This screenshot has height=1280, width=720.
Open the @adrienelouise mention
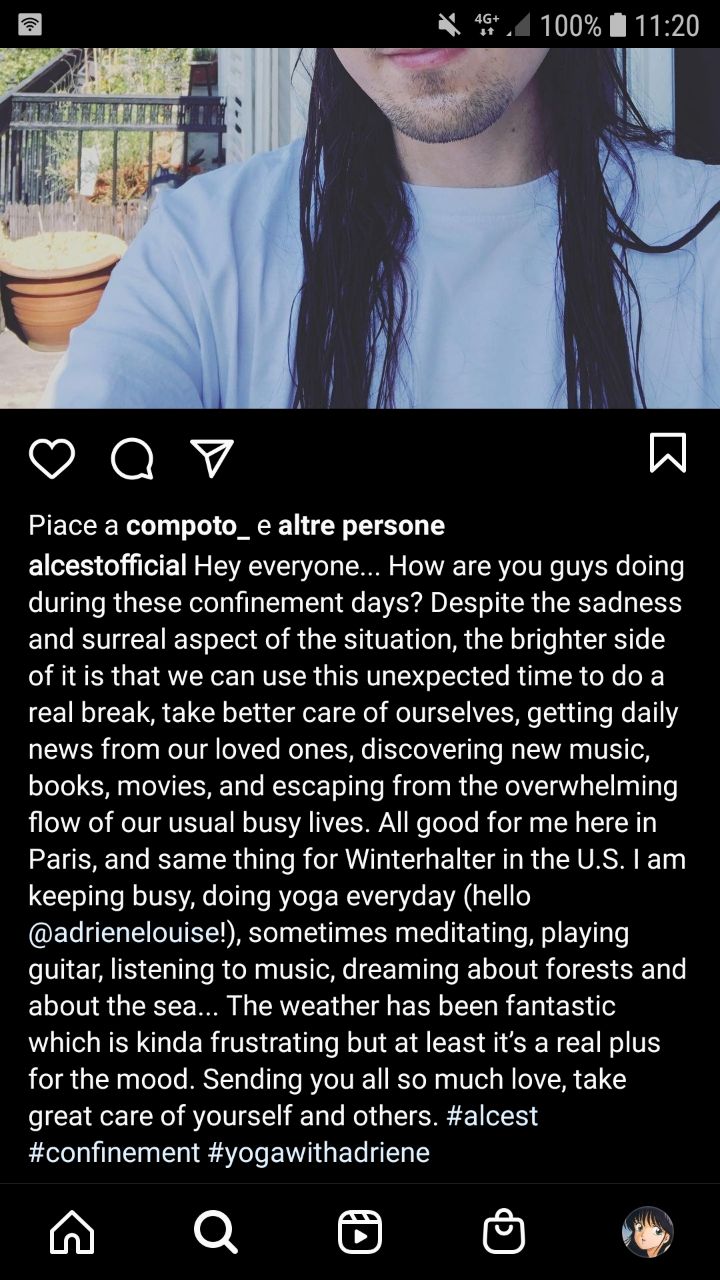coord(127,932)
